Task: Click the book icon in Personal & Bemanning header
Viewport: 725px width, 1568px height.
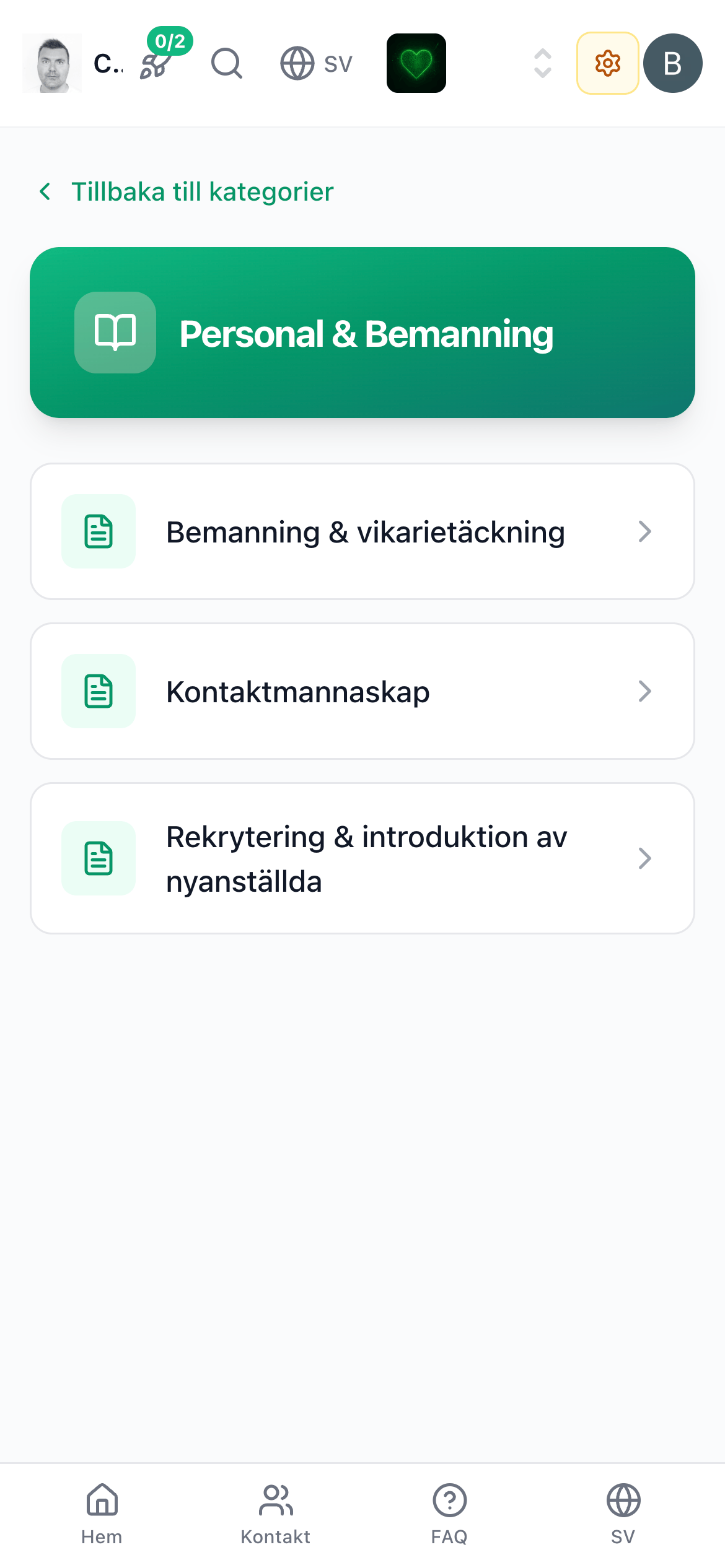Action: 115,332
